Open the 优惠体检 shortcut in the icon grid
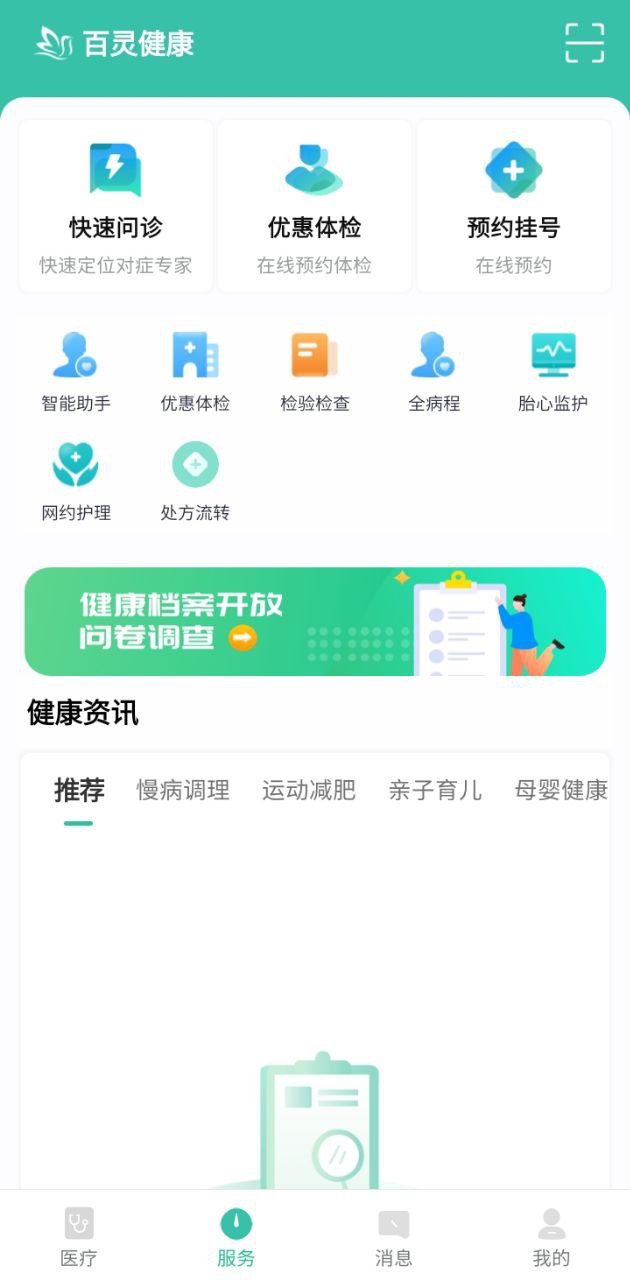Image resolution: width=630 pixels, height=1280 pixels. pos(195,372)
